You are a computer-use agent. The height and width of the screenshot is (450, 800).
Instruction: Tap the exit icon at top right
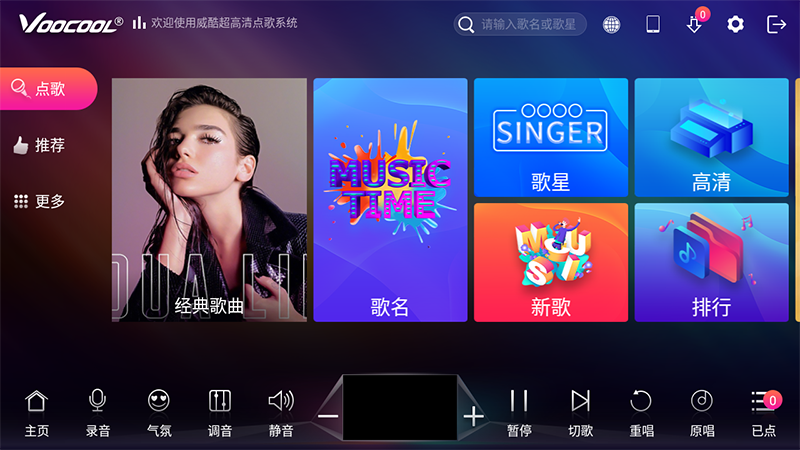776,24
